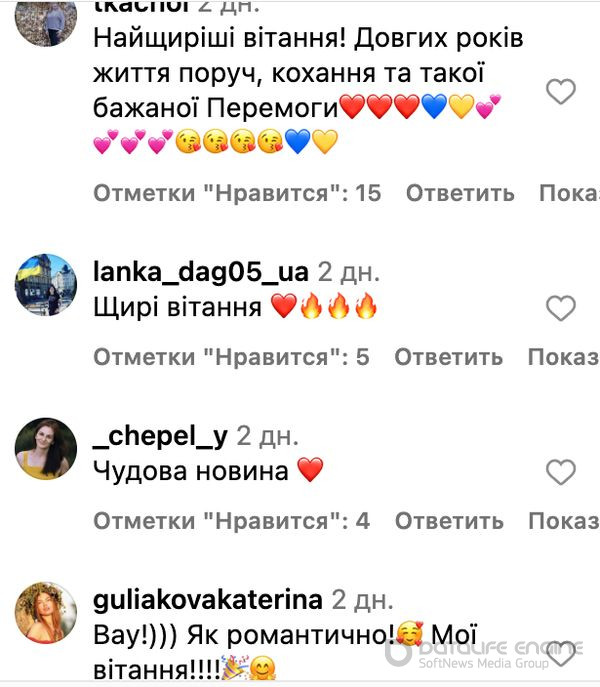Like the comment wishing Перемоги
This screenshot has height=687, width=600.
pos(561,92)
